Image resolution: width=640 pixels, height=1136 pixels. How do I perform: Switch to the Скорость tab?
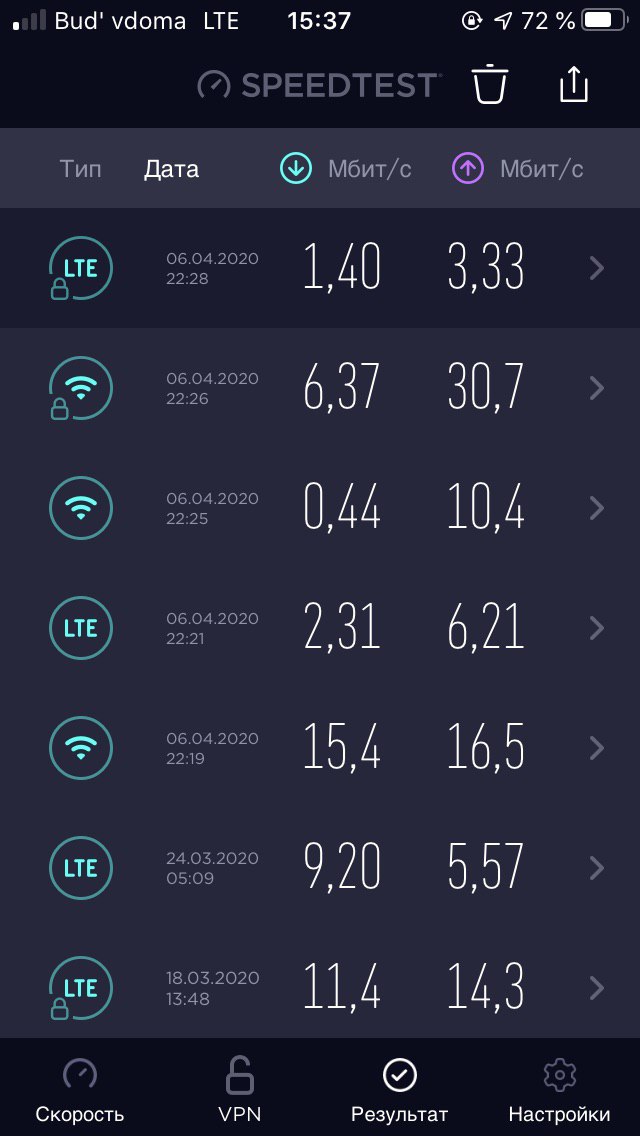click(80, 1089)
